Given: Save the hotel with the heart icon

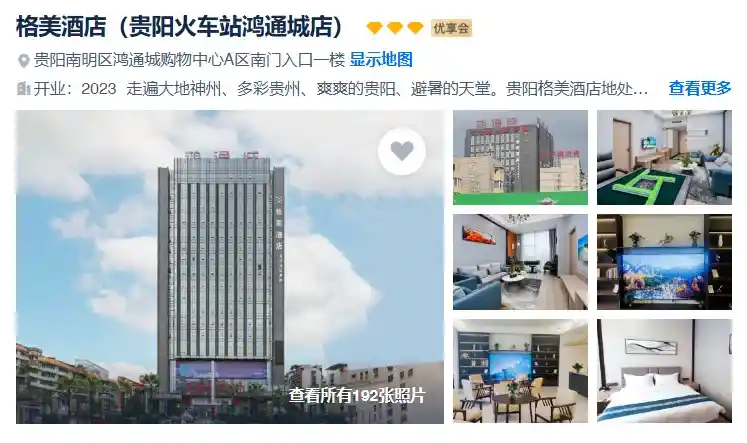Looking at the screenshot, I should (x=402, y=151).
